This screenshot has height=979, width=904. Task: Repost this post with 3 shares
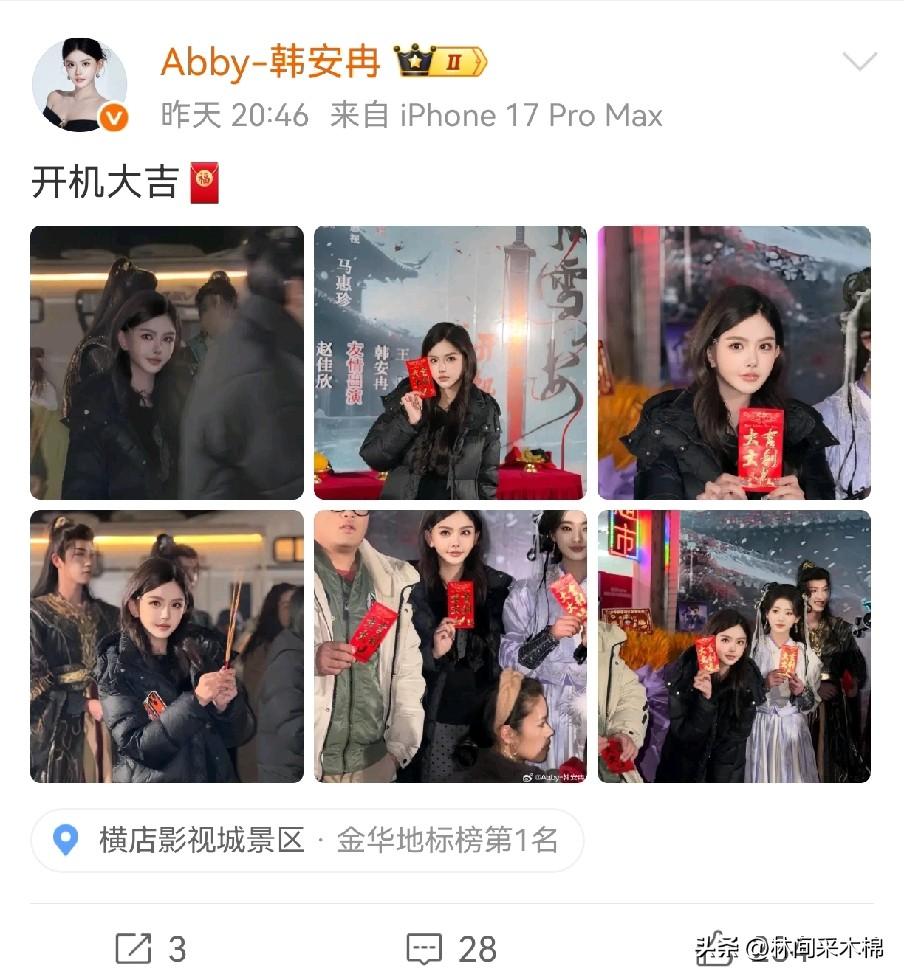pos(151,948)
